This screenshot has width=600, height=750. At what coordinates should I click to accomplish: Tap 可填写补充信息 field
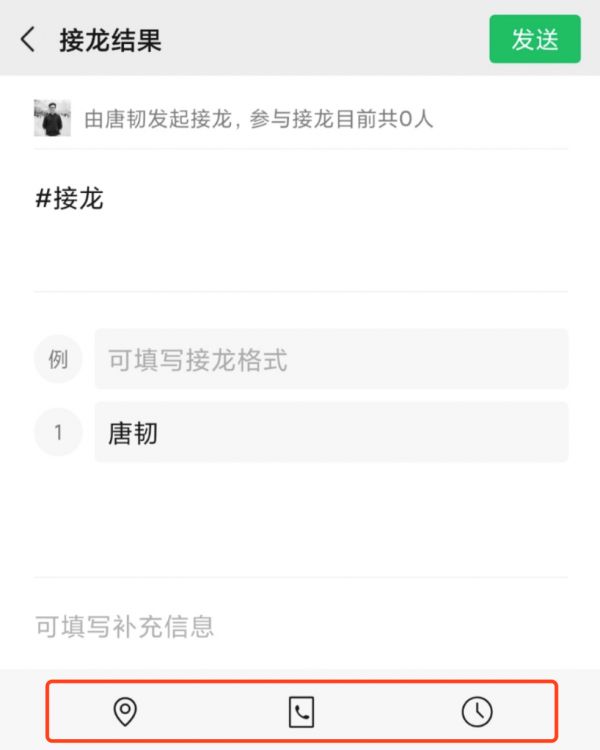[125, 627]
